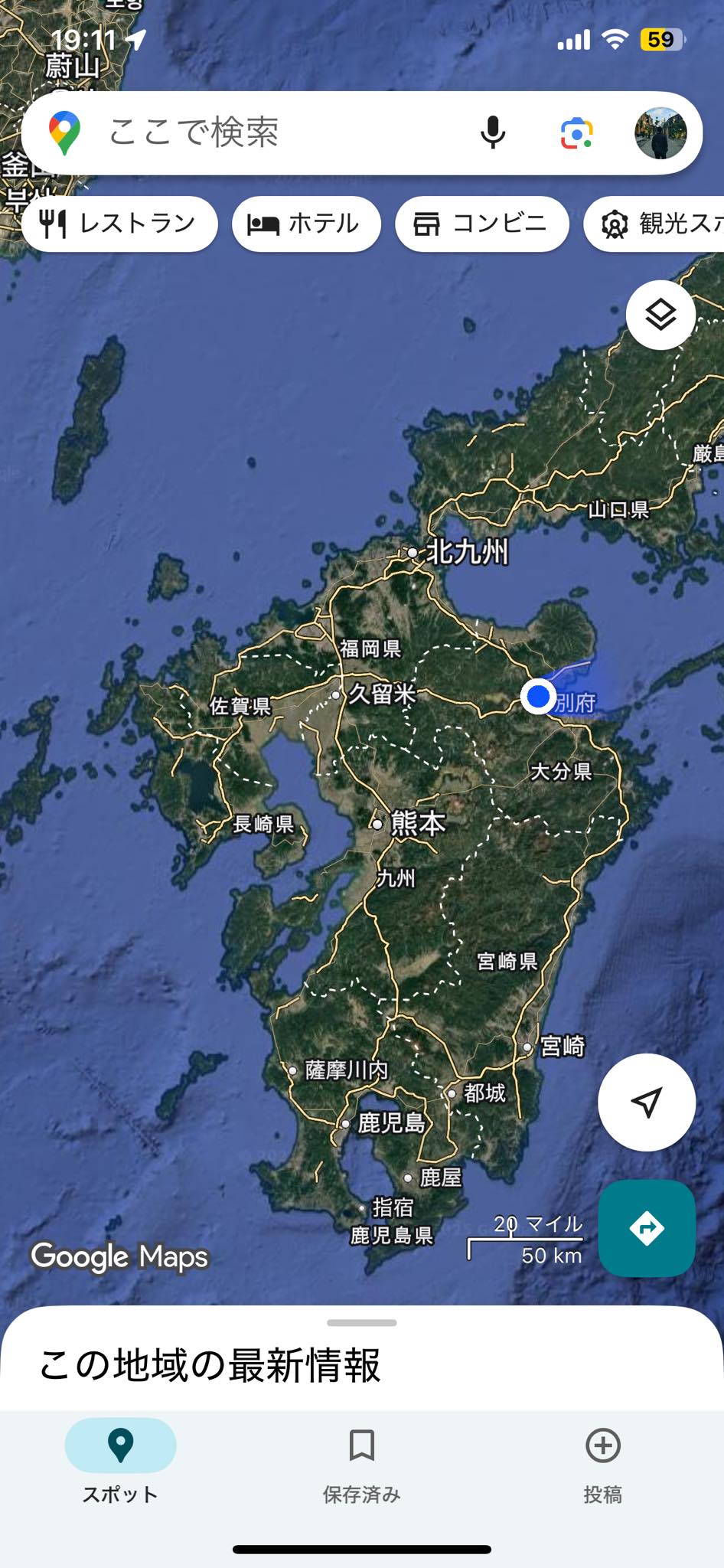Center the map on my location
This screenshot has width=724, height=1568.
[x=646, y=1102]
